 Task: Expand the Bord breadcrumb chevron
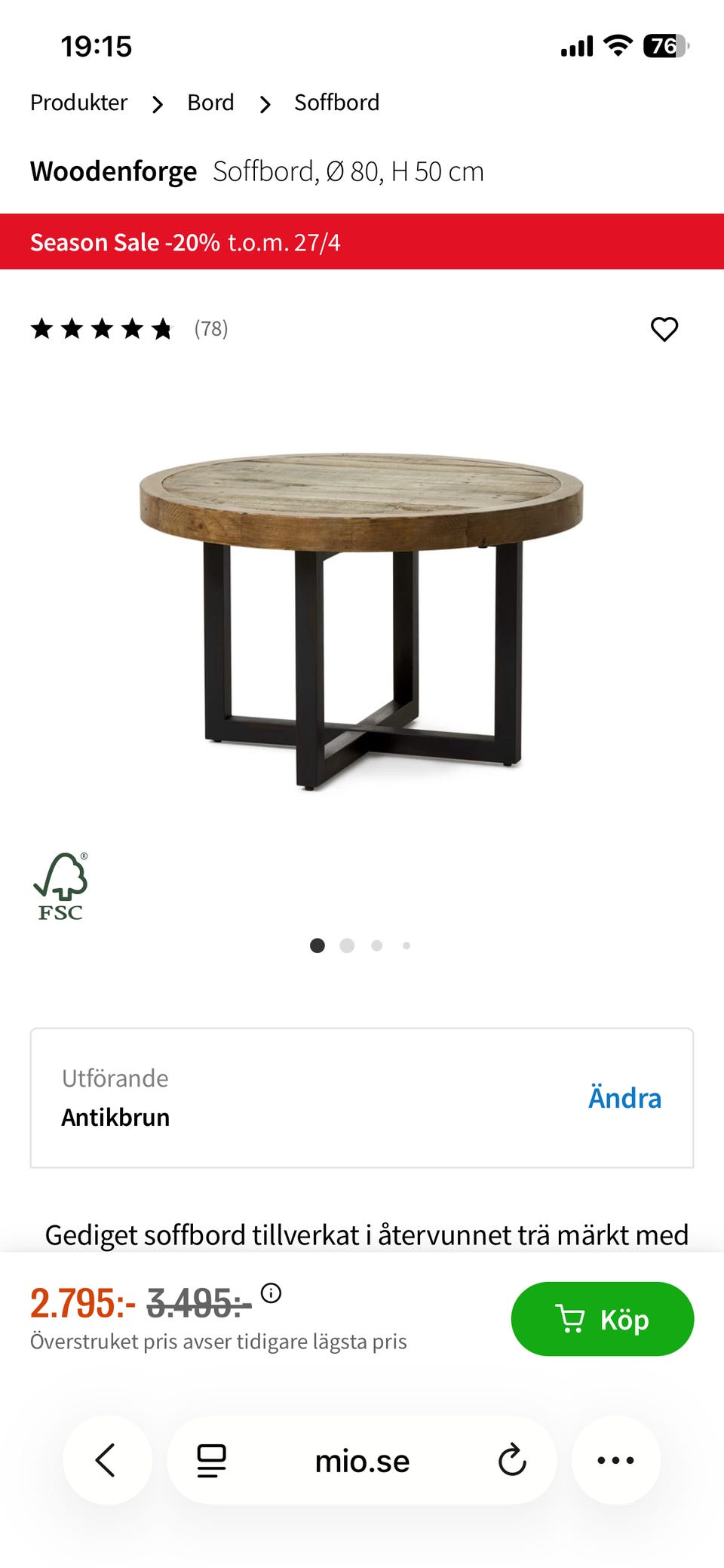(x=265, y=104)
